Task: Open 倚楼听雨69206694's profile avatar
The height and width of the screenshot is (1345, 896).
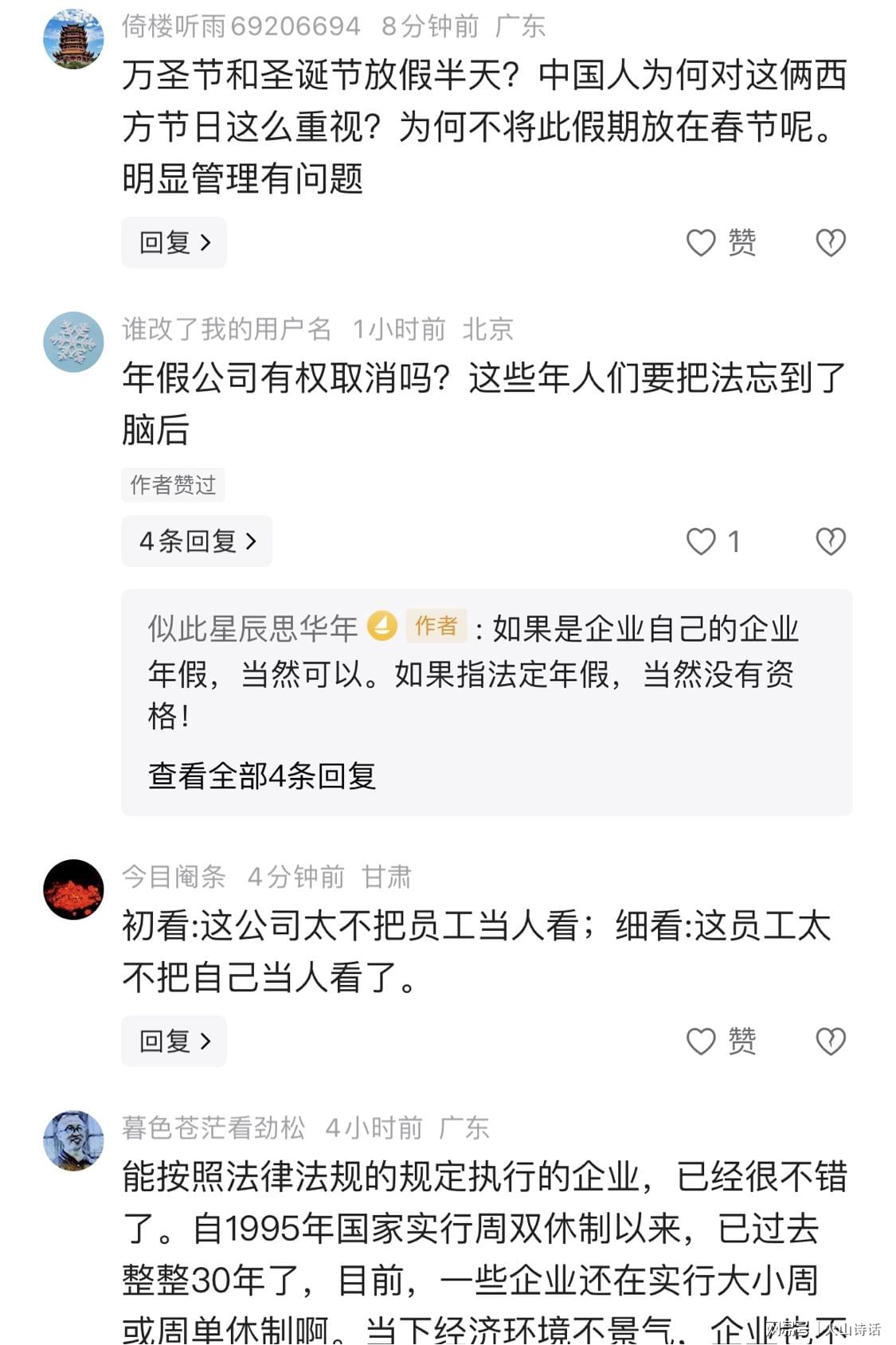Action: [x=73, y=40]
